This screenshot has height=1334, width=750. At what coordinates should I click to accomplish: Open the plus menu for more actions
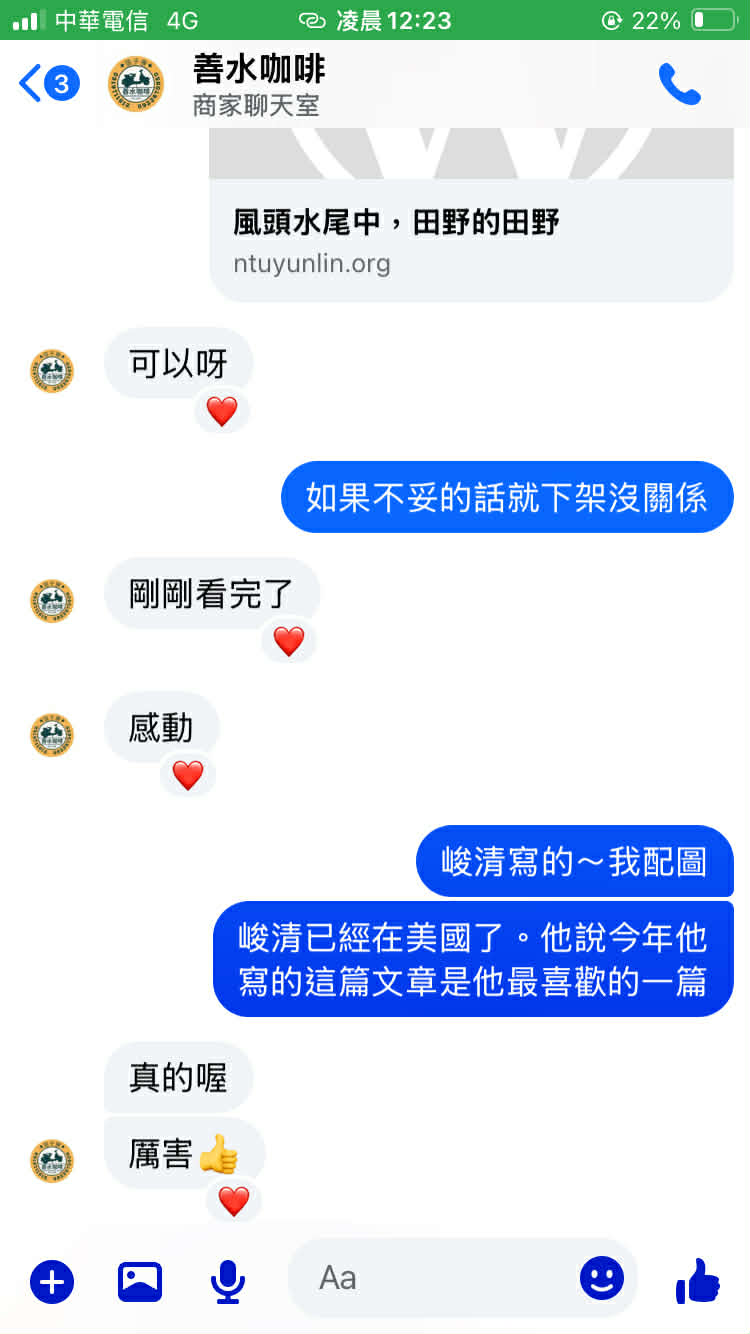52,1281
